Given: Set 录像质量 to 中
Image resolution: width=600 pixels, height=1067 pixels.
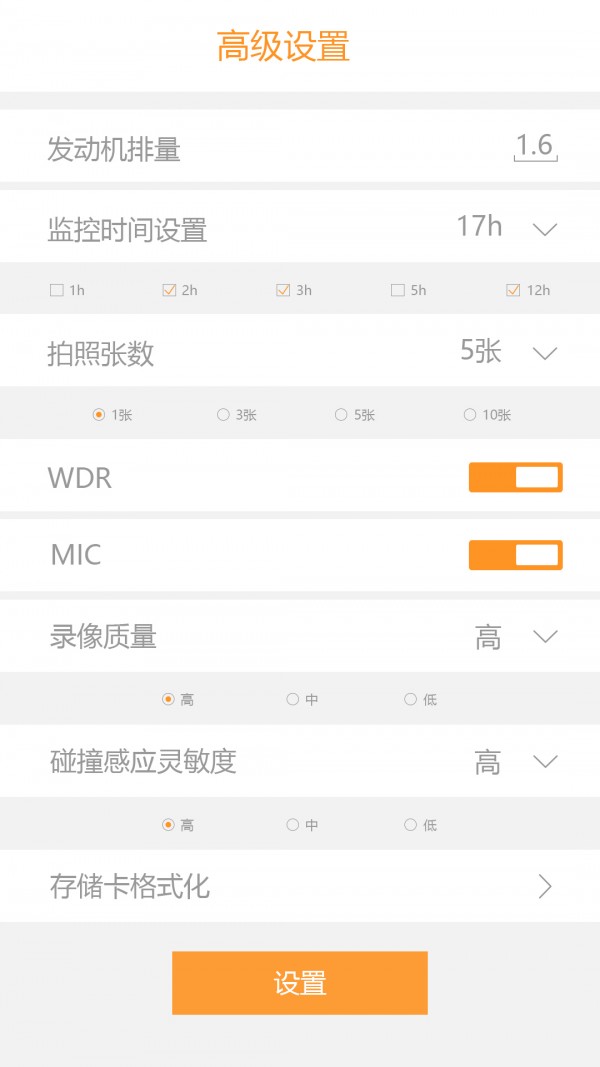Looking at the screenshot, I should [293, 700].
